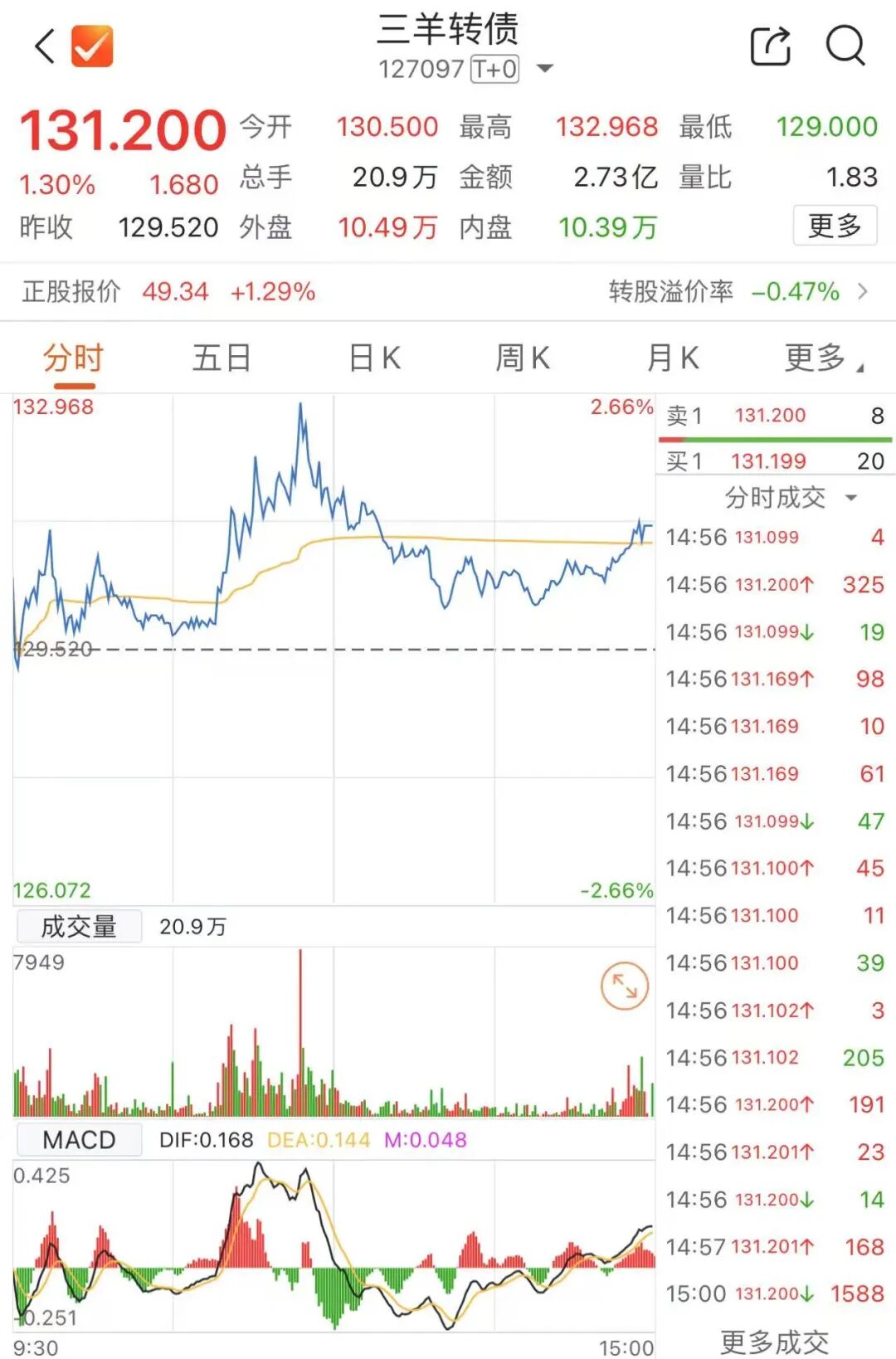Change the 成交量 indicator
896x1359 pixels.
tap(79, 927)
